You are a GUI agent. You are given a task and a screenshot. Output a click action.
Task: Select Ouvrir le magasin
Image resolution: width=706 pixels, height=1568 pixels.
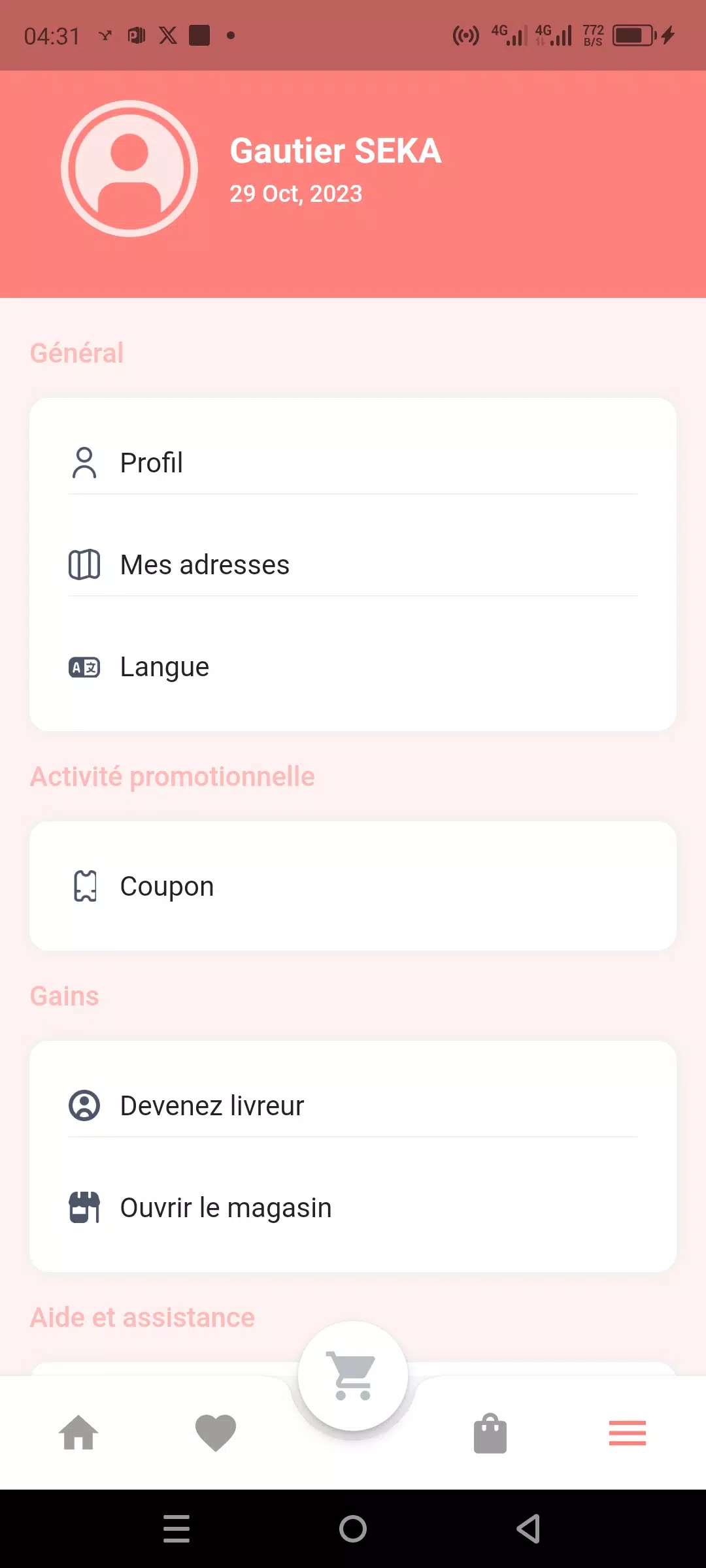[x=353, y=1207]
